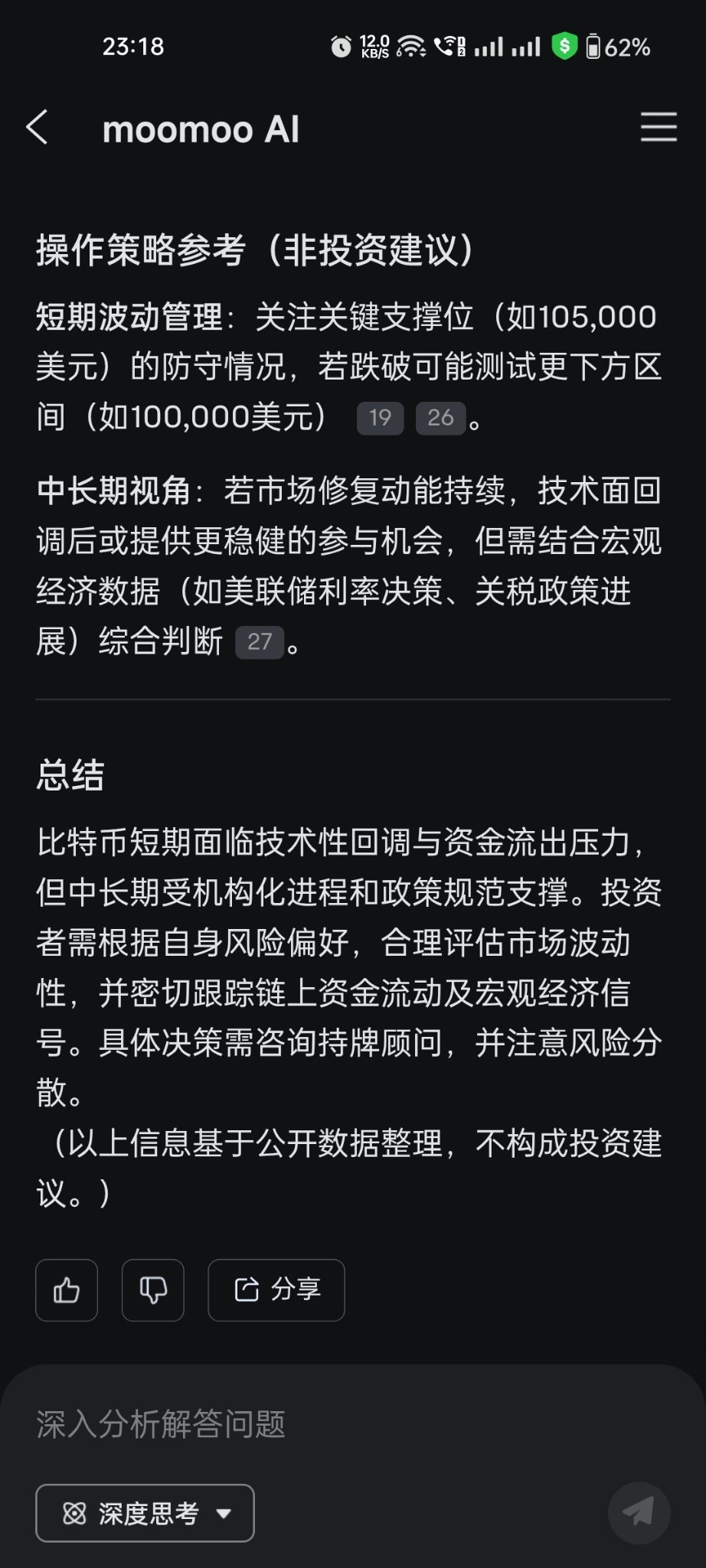Open citation reference 19
Screen dimensions: 706x1568
[x=380, y=418]
